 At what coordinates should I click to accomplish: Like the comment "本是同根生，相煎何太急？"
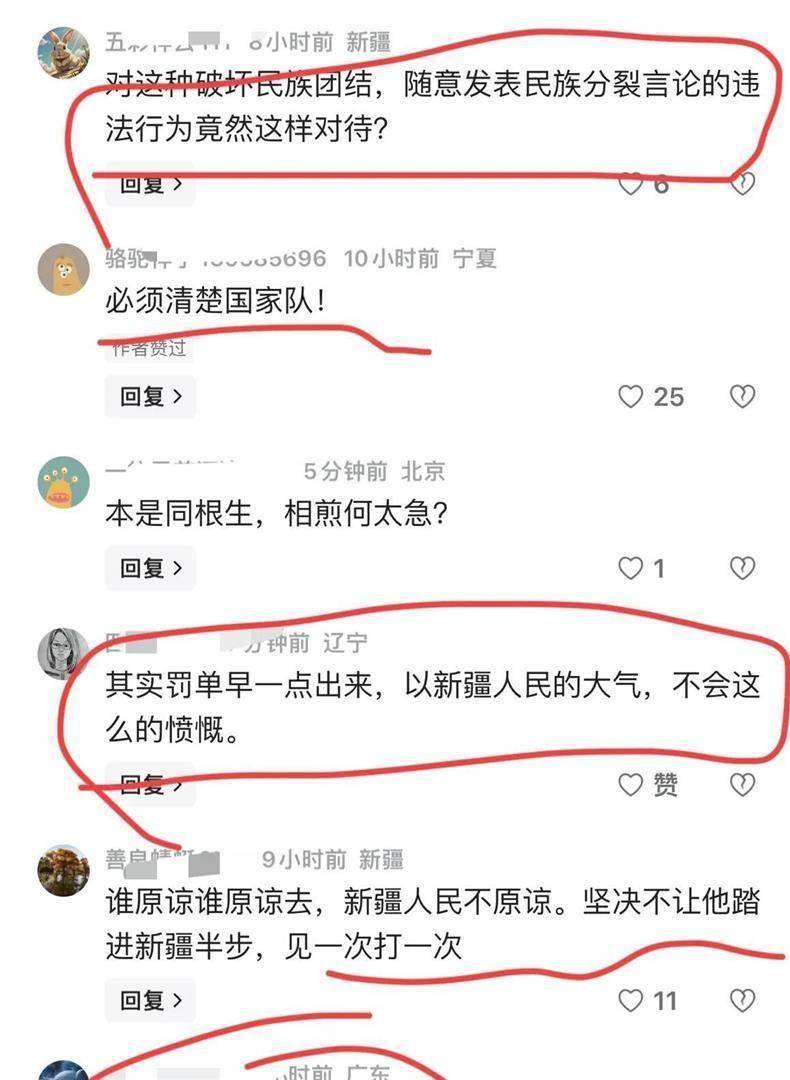pos(631,568)
